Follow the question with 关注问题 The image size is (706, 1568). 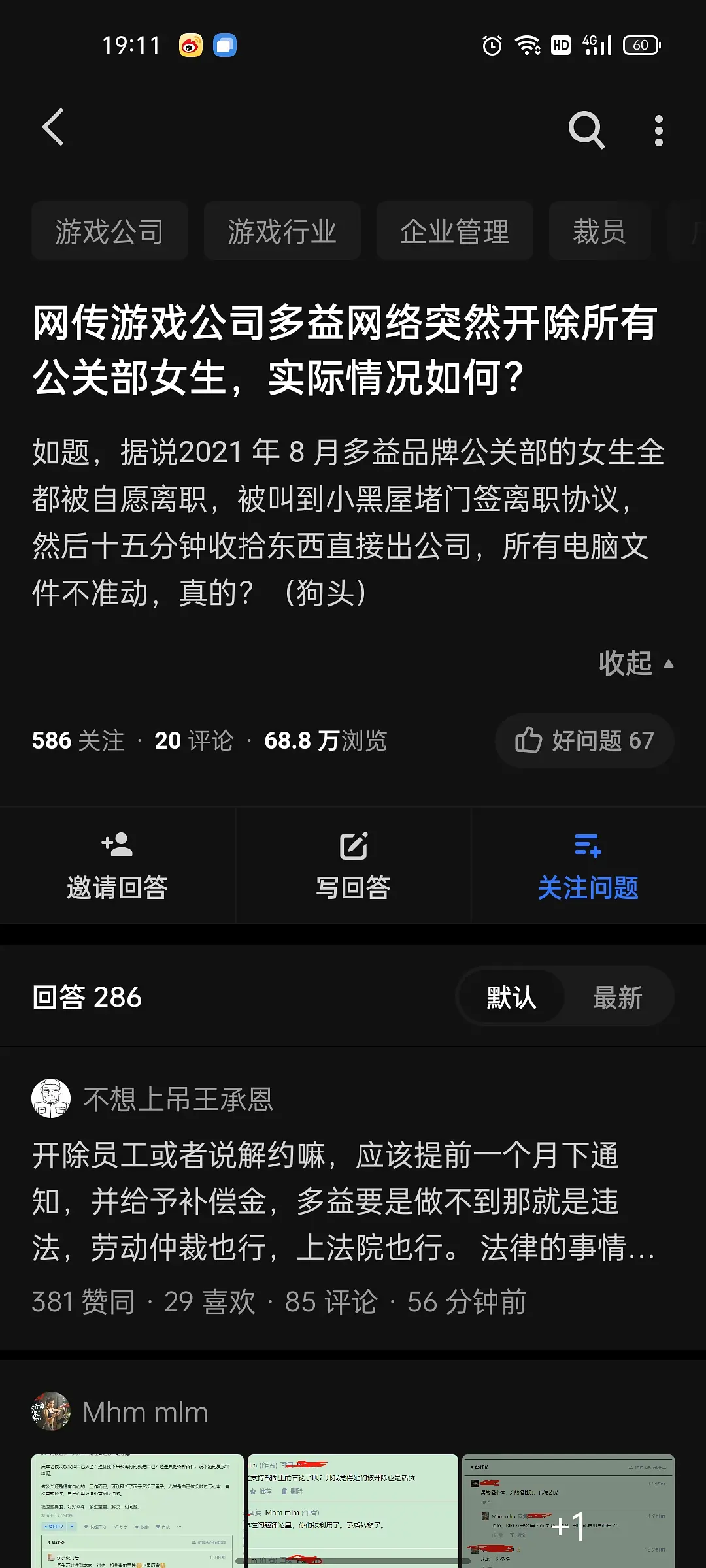588,865
